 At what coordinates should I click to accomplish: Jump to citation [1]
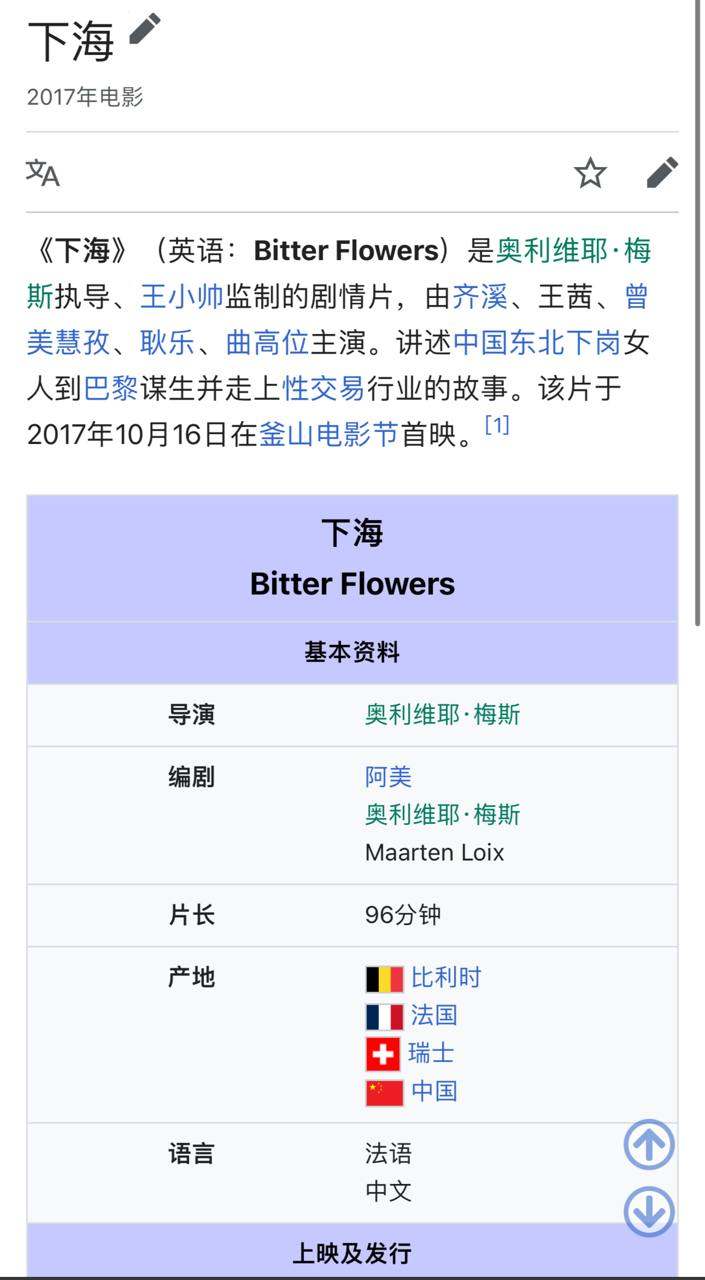click(x=497, y=426)
